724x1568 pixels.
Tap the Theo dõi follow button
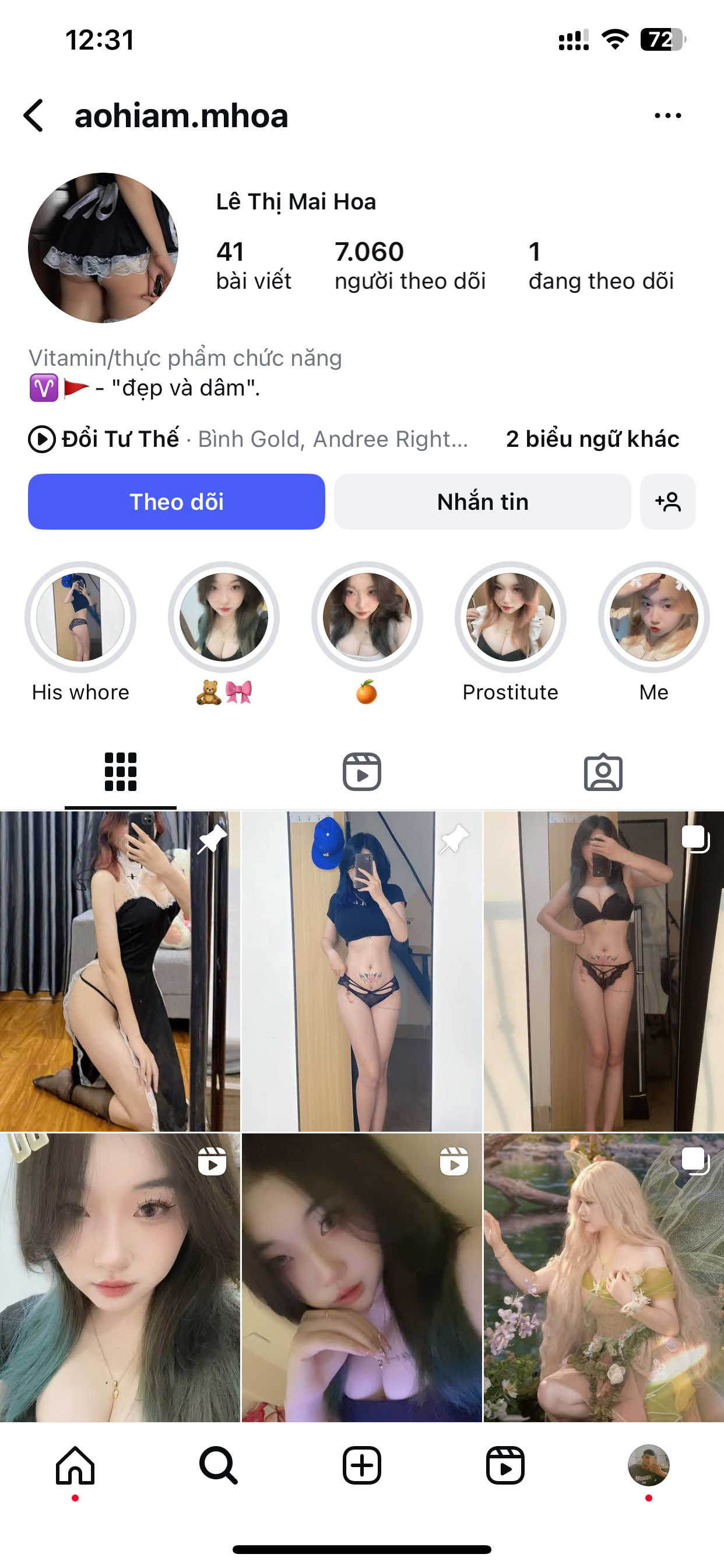[177, 502]
